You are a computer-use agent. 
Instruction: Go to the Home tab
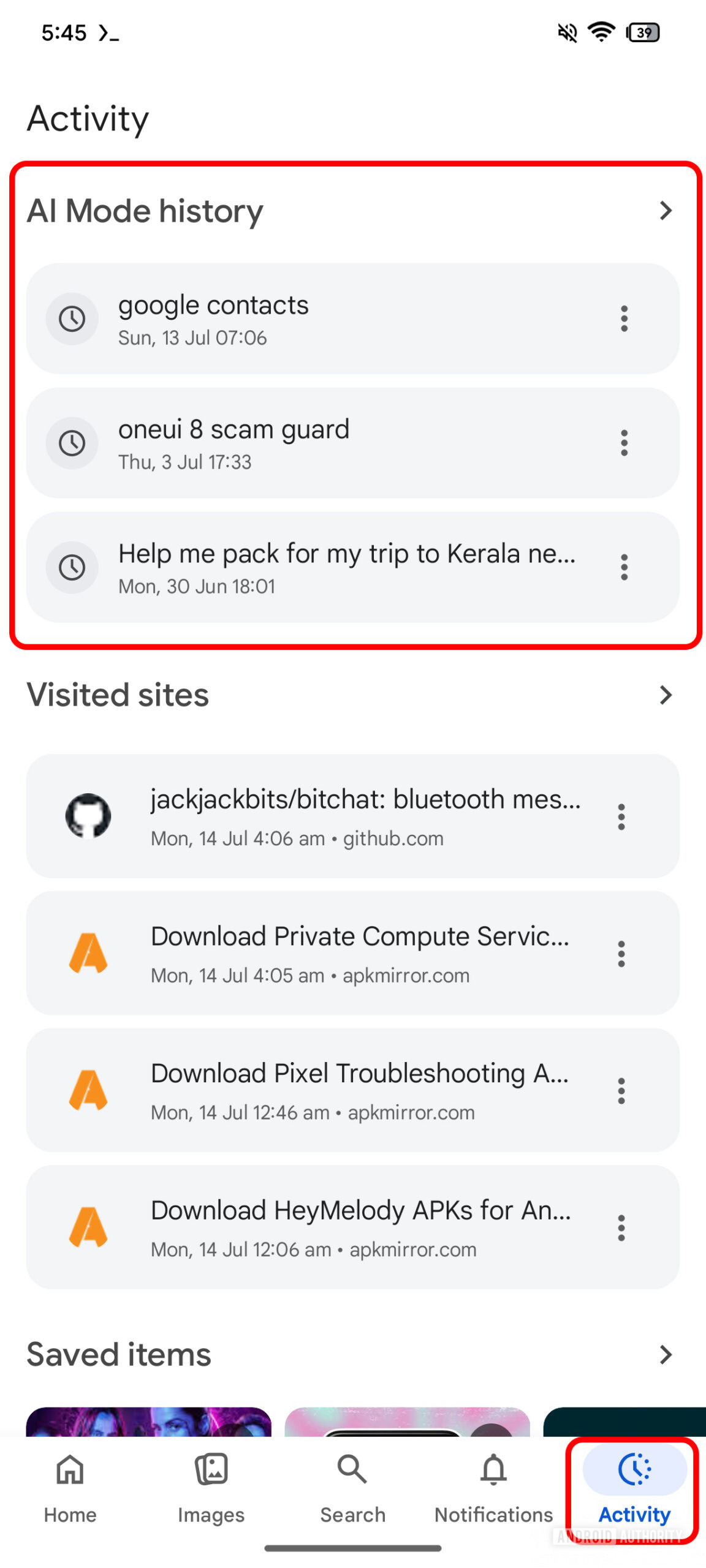click(70, 1487)
